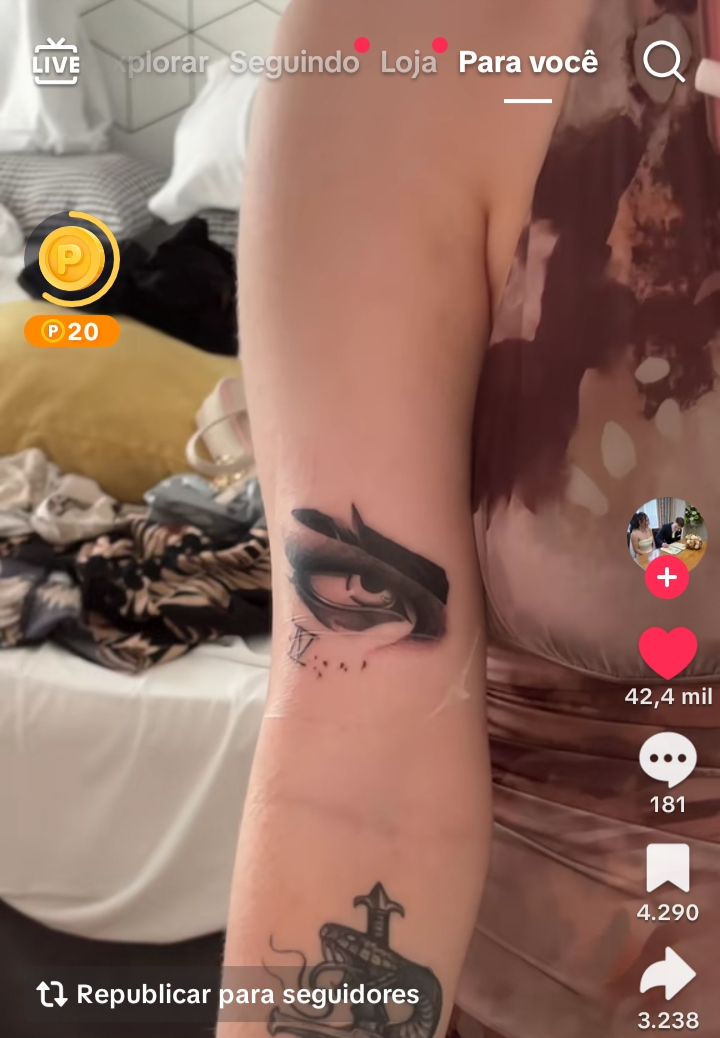The width and height of the screenshot is (720, 1038).
Task: Open the comments bubble
Action: [667, 760]
